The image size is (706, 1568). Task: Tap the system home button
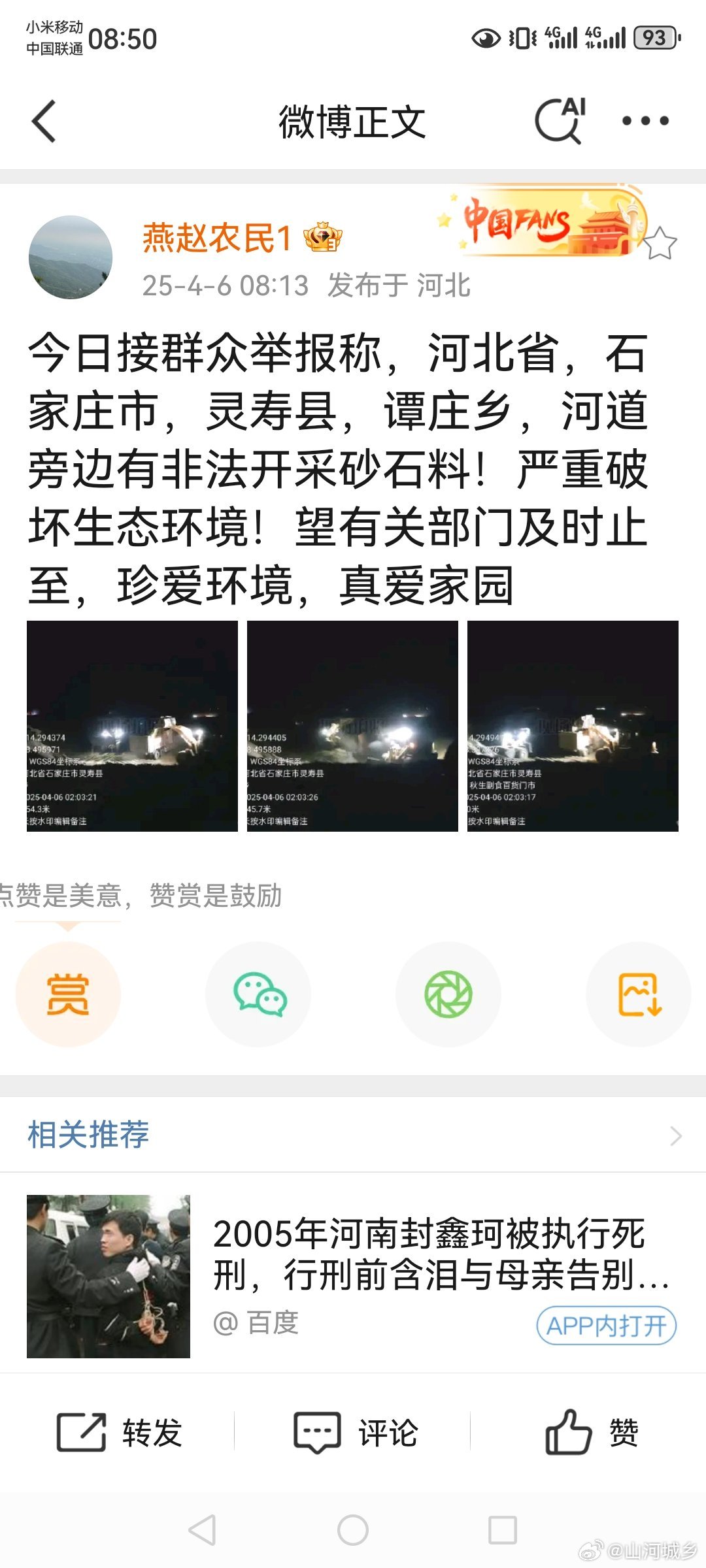353,1530
